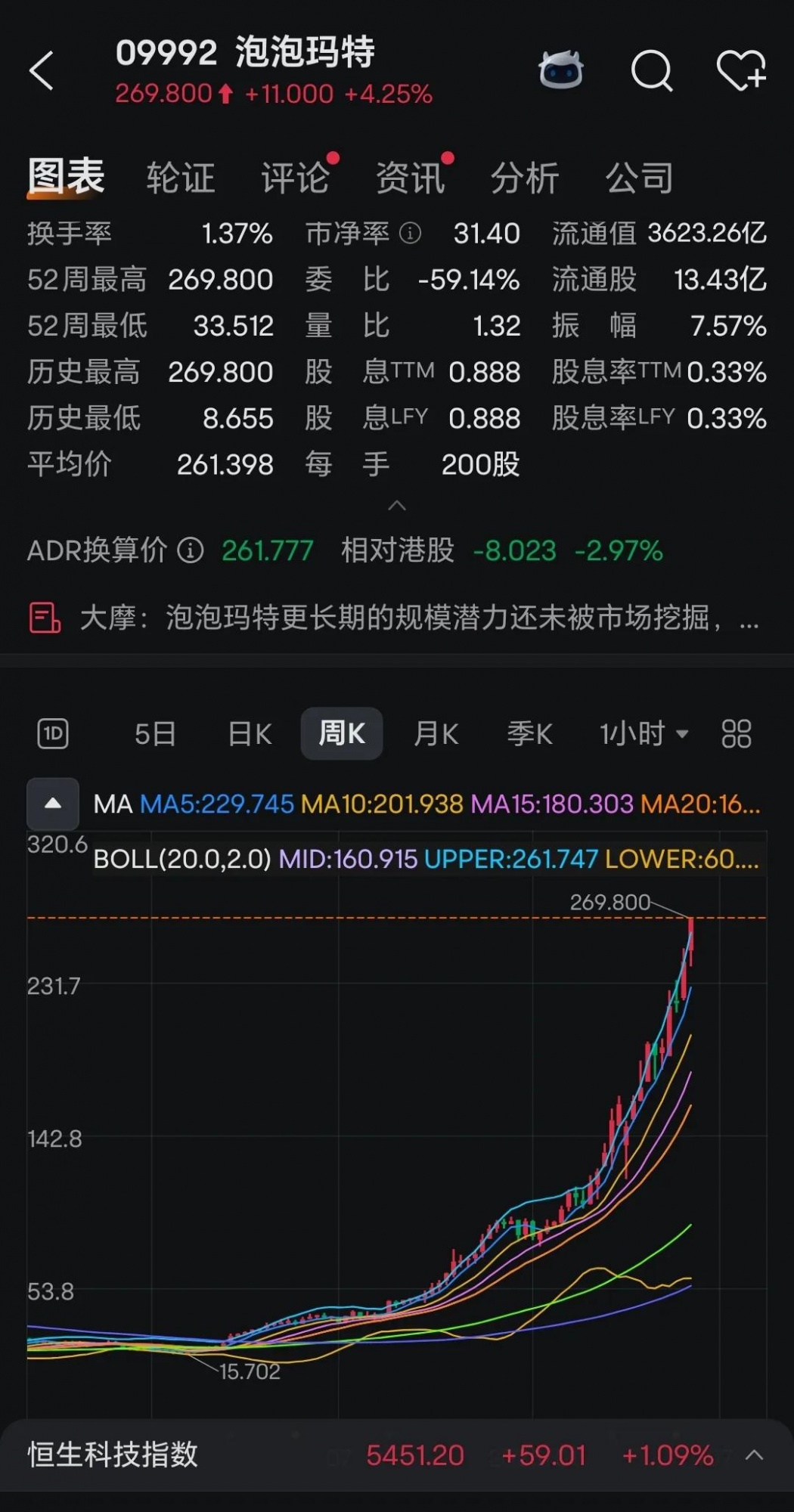Switch chart to 日K
Viewport: 794px width, 1512px height.
click(x=250, y=733)
